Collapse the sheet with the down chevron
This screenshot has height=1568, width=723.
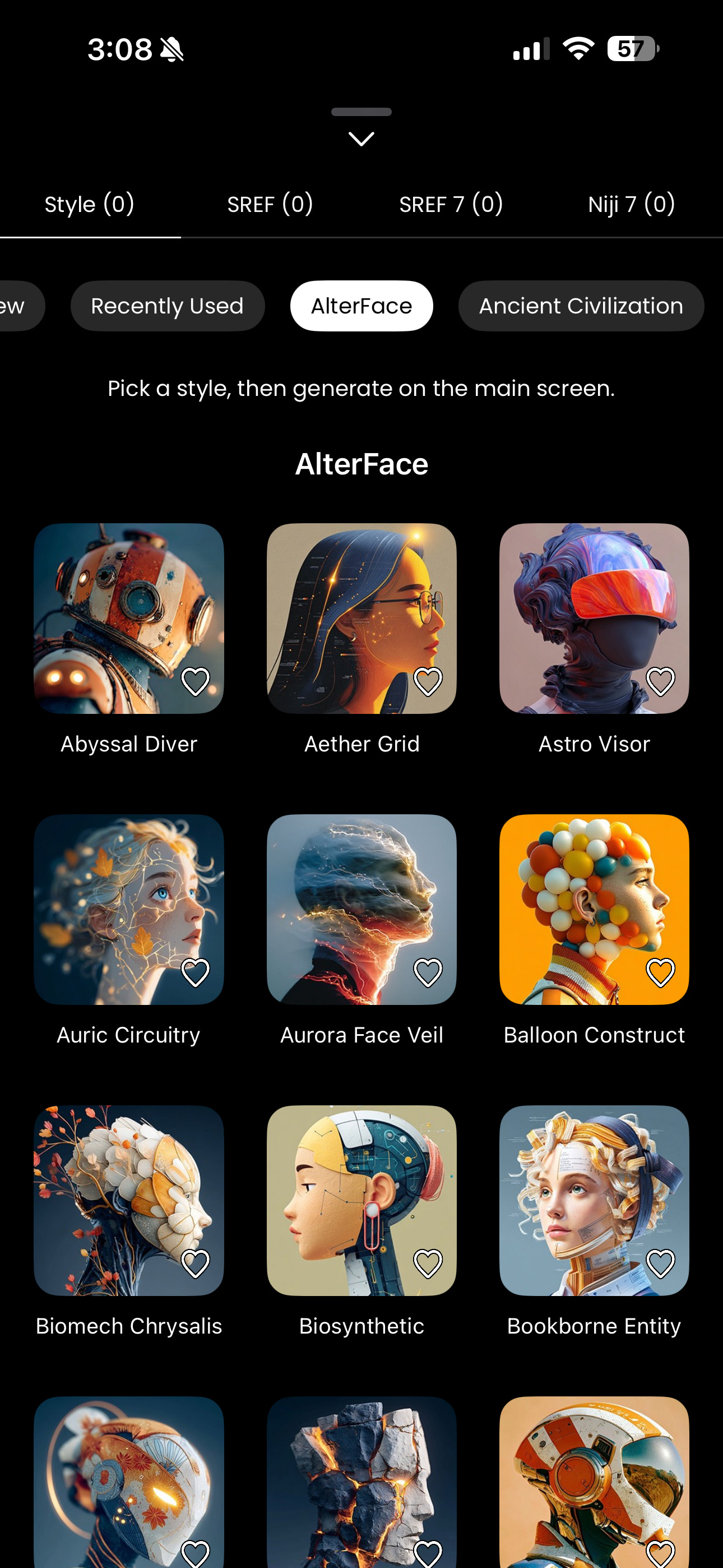[361, 139]
